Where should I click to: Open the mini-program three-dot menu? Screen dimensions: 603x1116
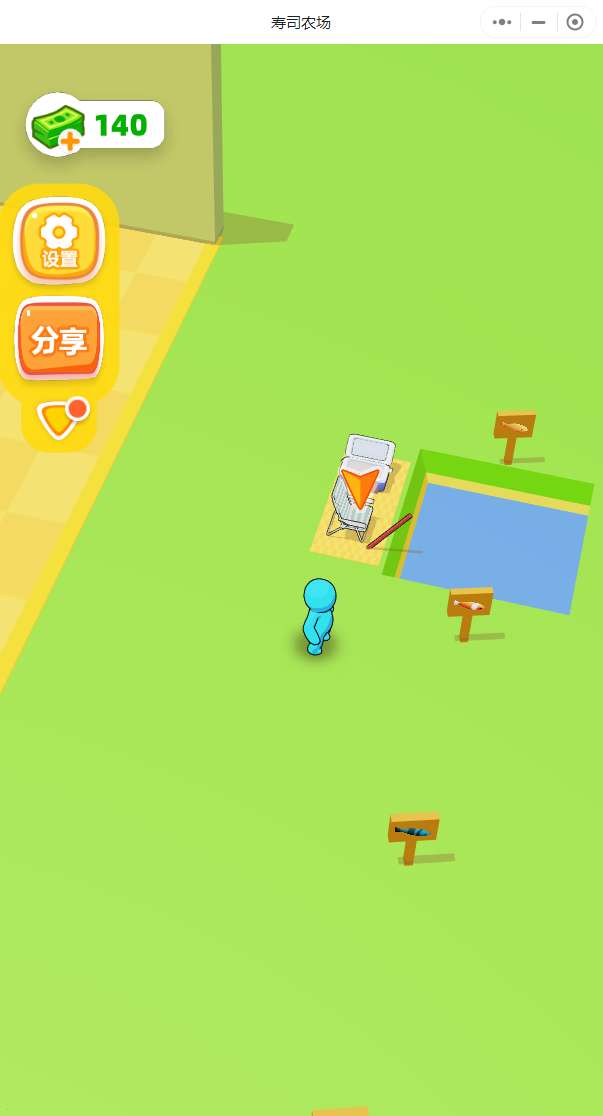tap(502, 22)
